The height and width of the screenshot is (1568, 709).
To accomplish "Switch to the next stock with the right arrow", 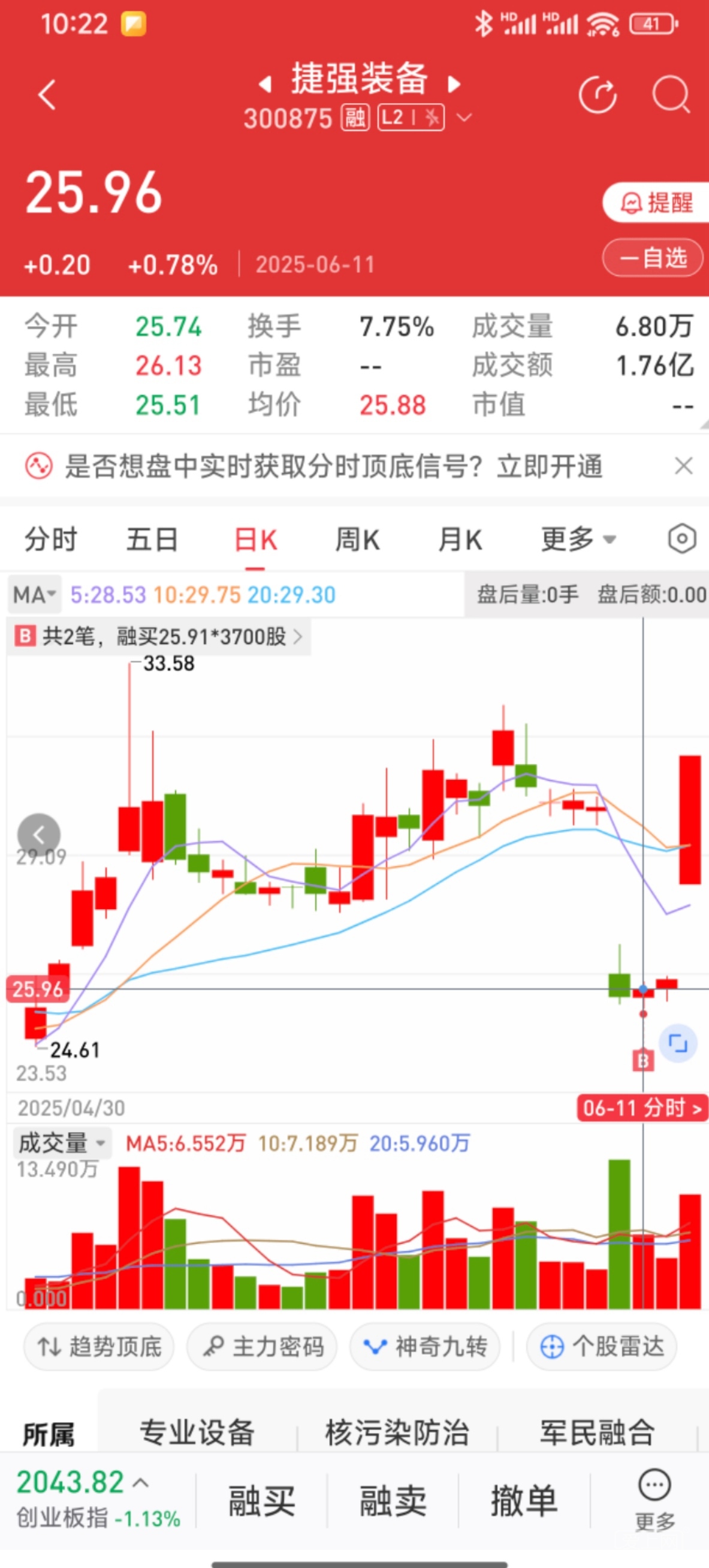I will 454,84.
